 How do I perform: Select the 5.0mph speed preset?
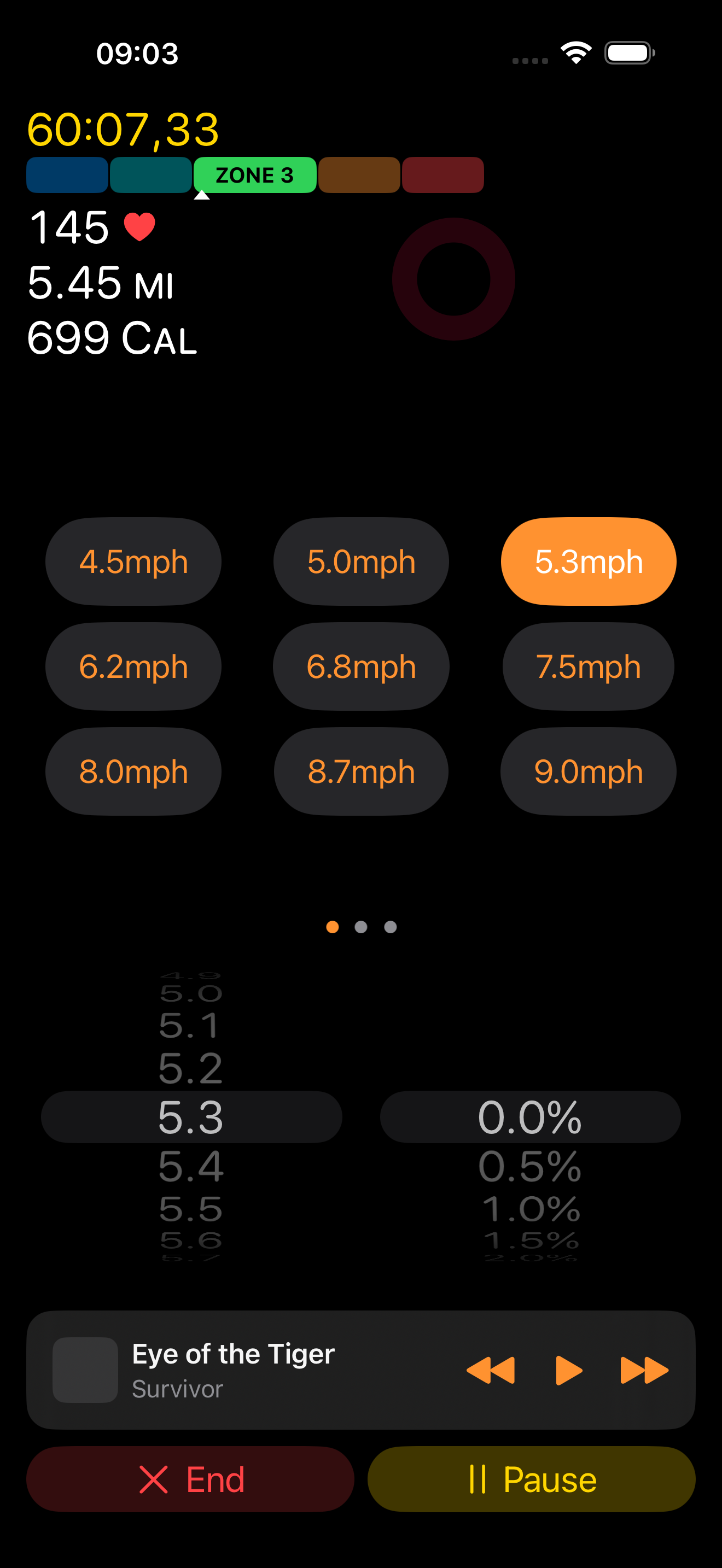coord(361,561)
